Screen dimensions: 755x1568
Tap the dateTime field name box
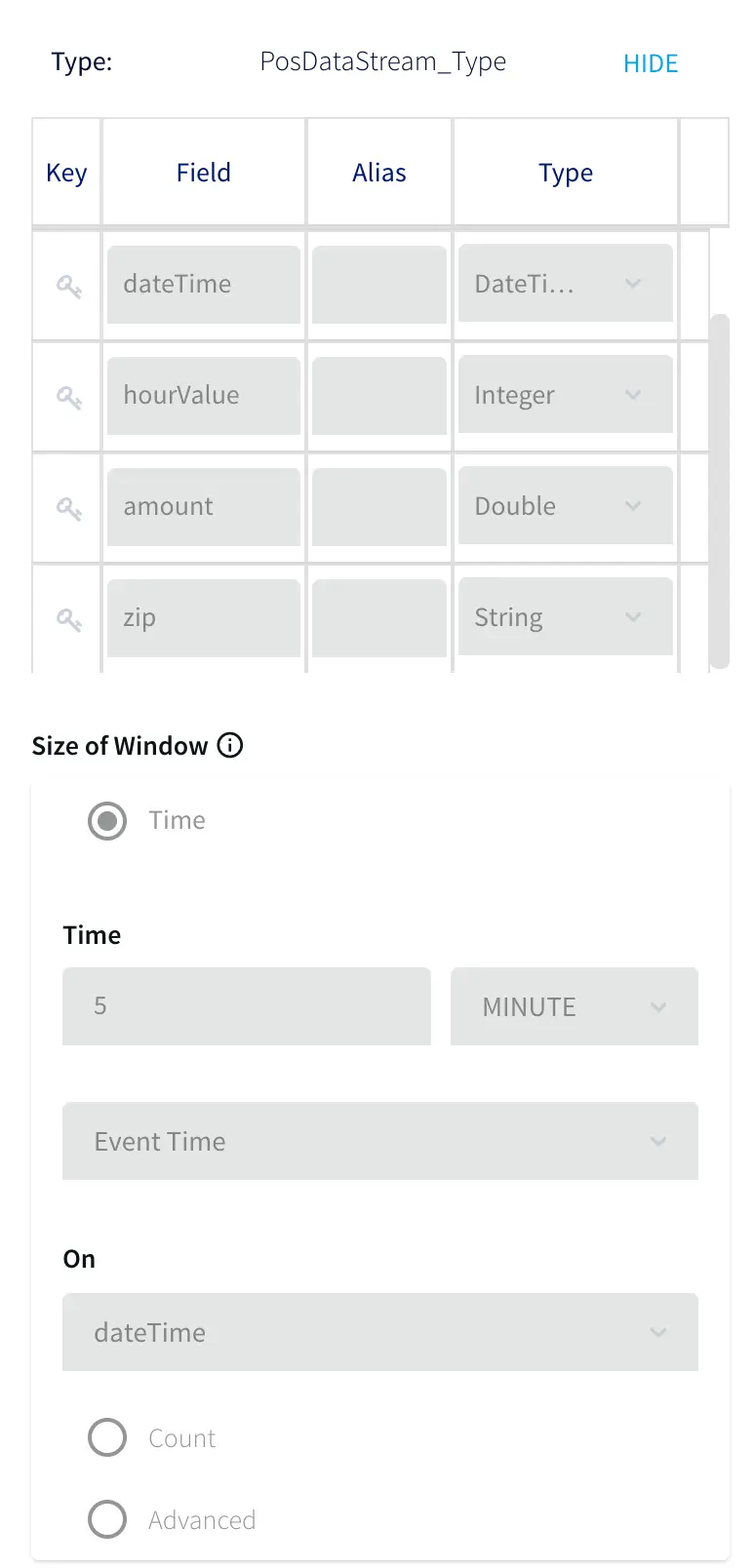203,284
